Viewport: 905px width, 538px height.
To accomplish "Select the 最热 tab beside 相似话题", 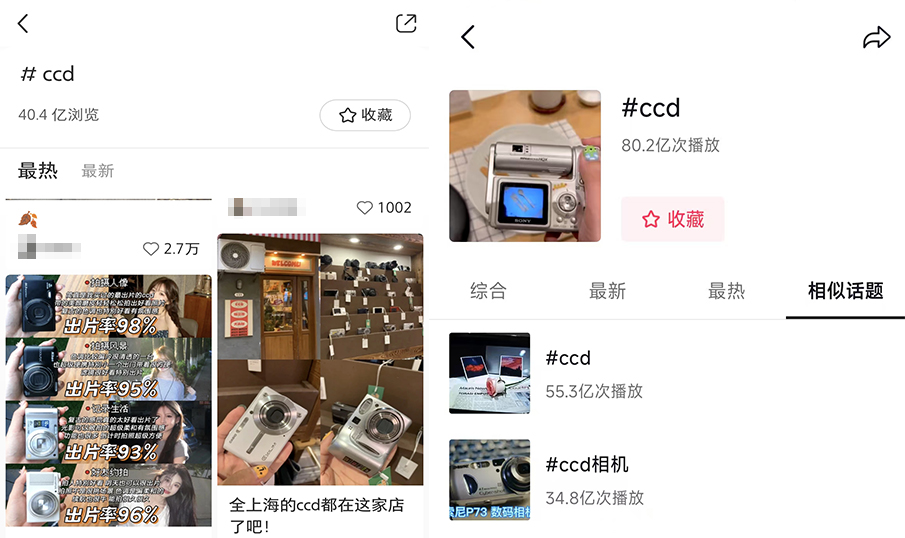I will (x=726, y=291).
